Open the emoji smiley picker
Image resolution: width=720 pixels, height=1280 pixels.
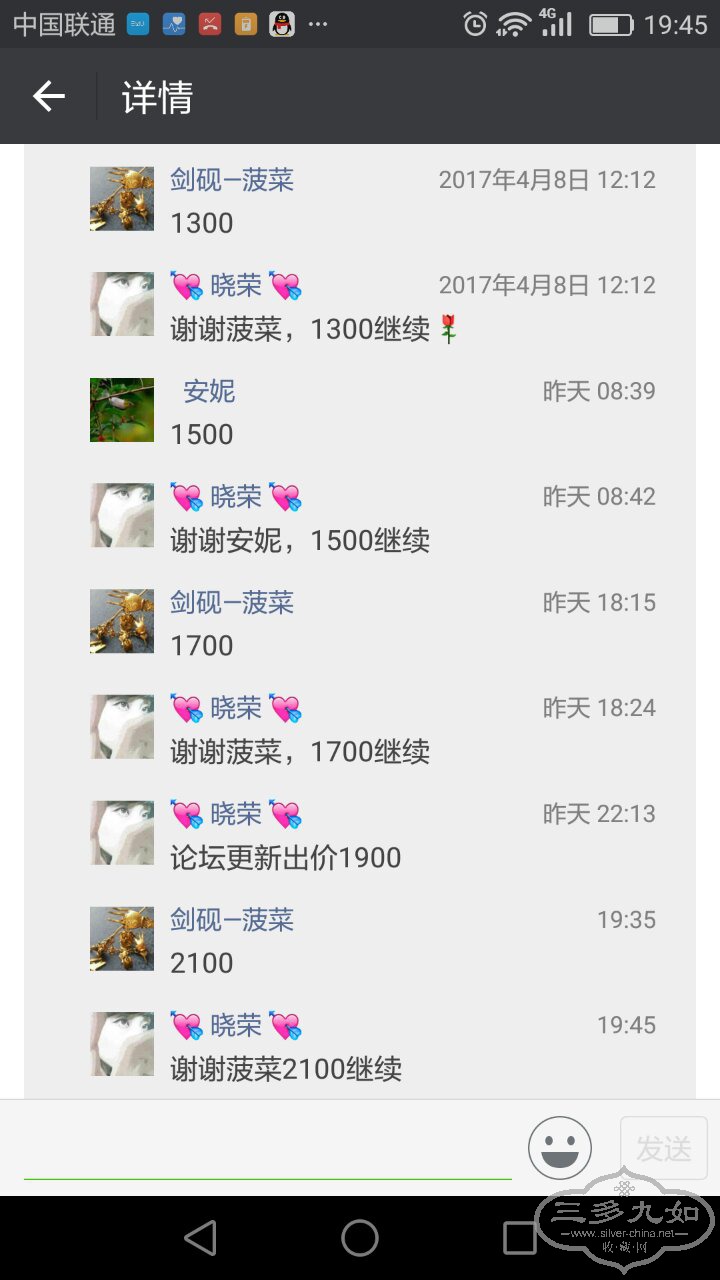coord(560,1148)
